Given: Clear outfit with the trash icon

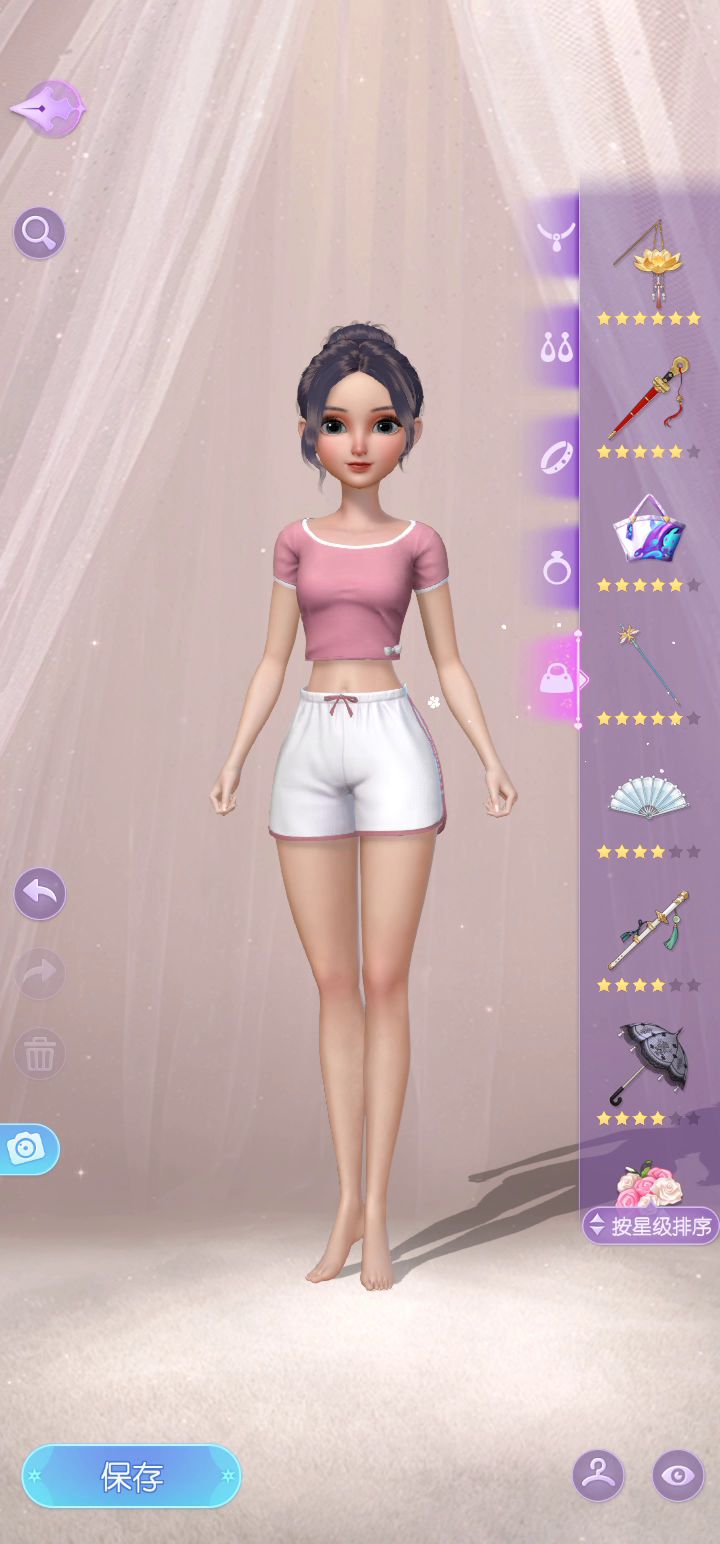Looking at the screenshot, I should click(40, 1053).
